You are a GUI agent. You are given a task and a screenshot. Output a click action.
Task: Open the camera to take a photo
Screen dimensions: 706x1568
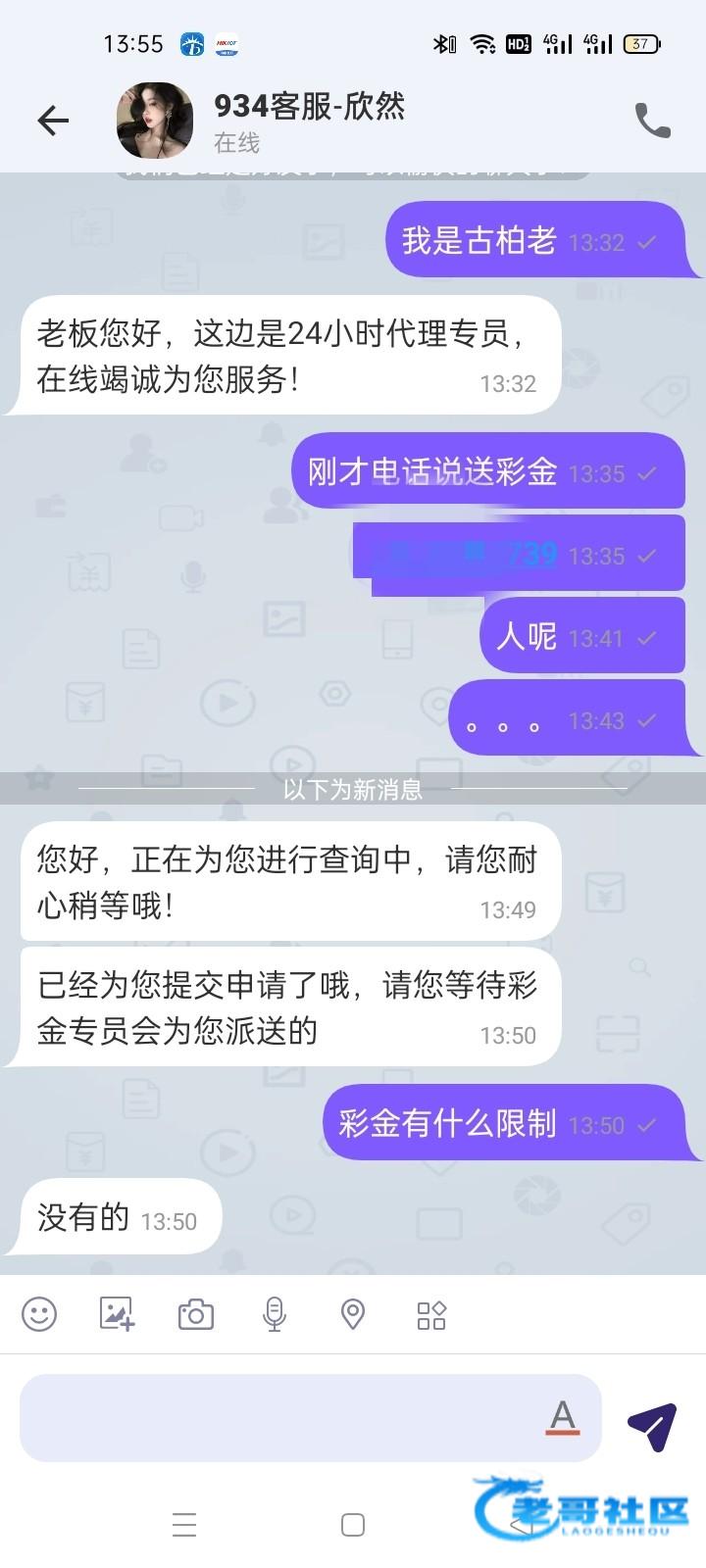coord(195,1314)
